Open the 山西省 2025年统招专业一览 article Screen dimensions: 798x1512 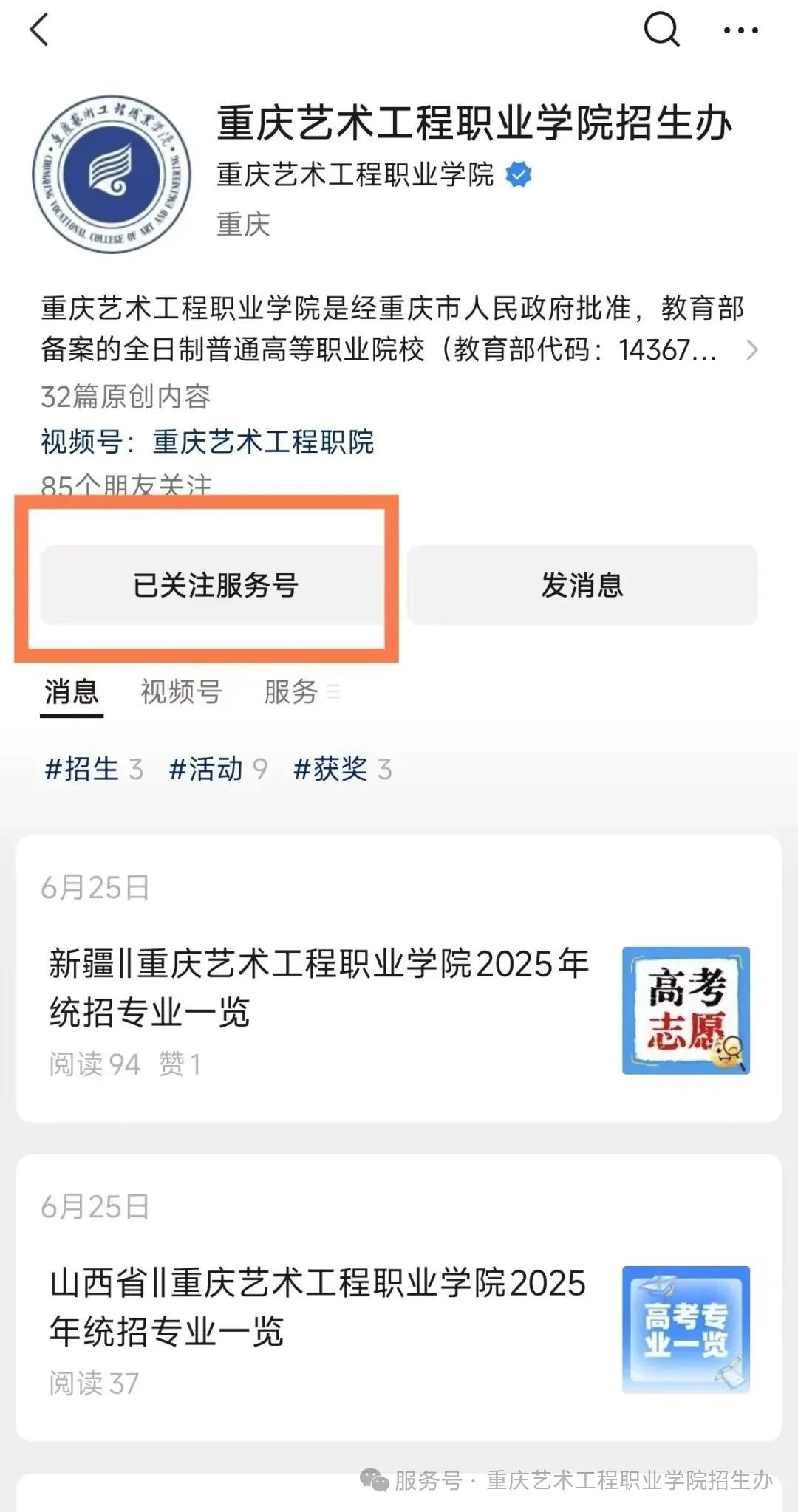(x=318, y=1307)
